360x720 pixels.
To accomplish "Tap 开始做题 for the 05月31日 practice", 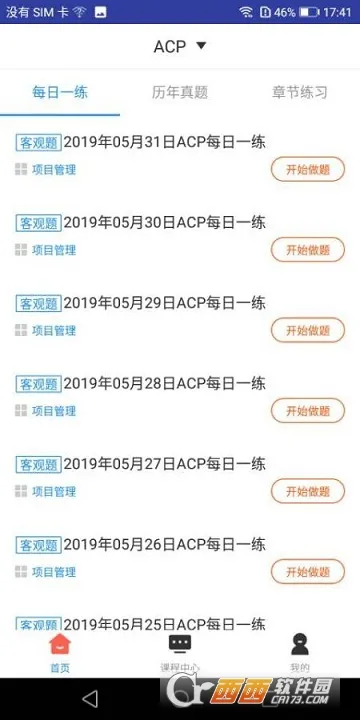I will [x=308, y=169].
